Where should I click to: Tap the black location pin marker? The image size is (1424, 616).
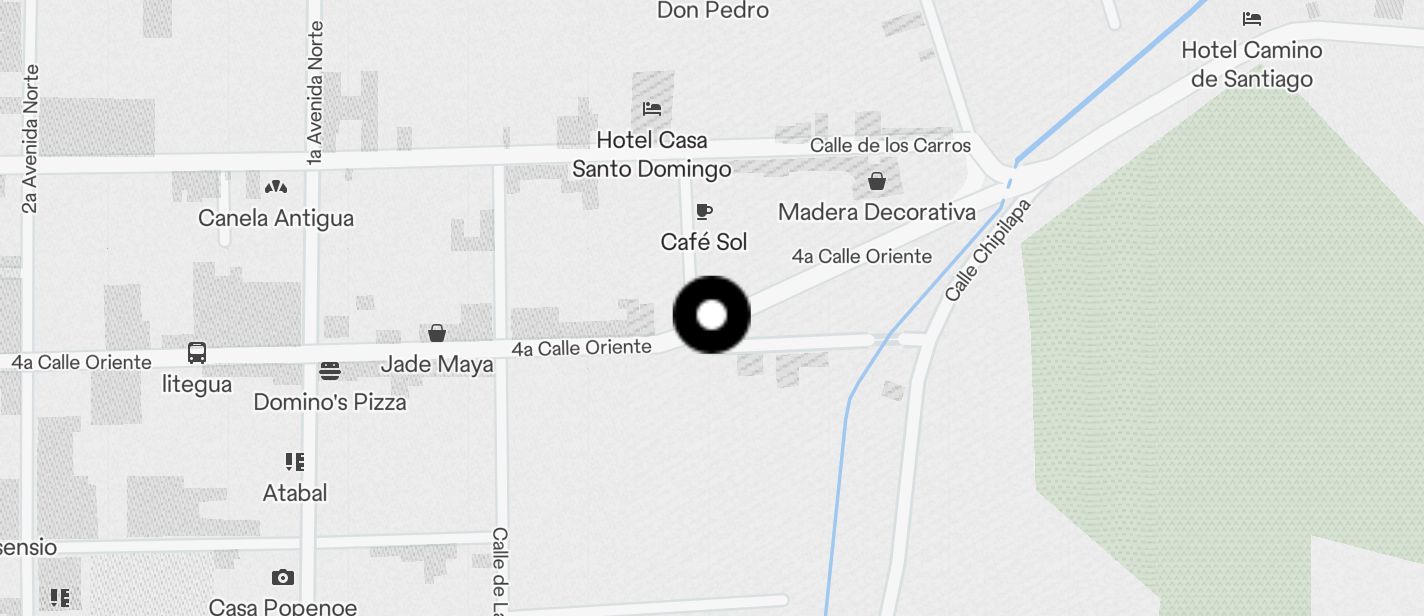coord(711,315)
